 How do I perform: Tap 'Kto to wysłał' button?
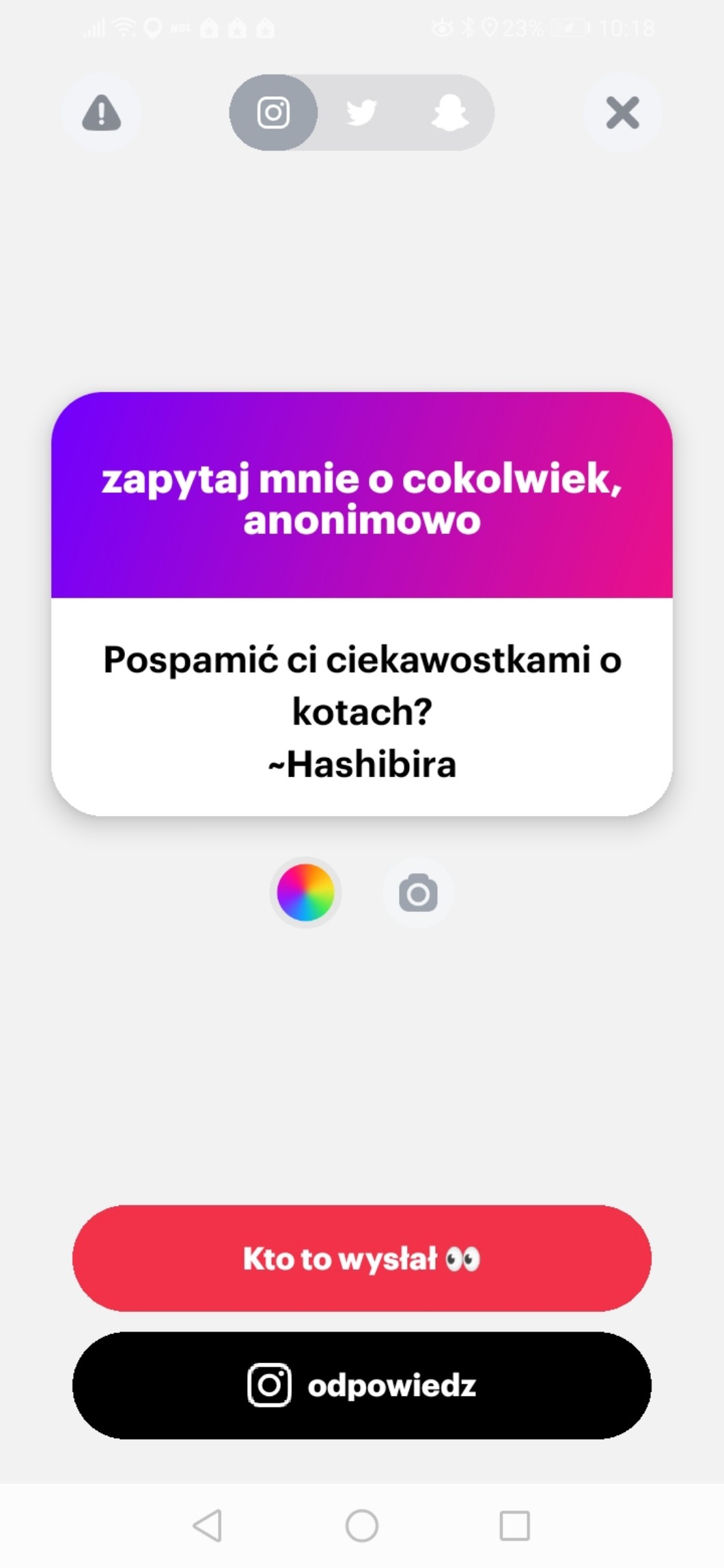point(362,1258)
